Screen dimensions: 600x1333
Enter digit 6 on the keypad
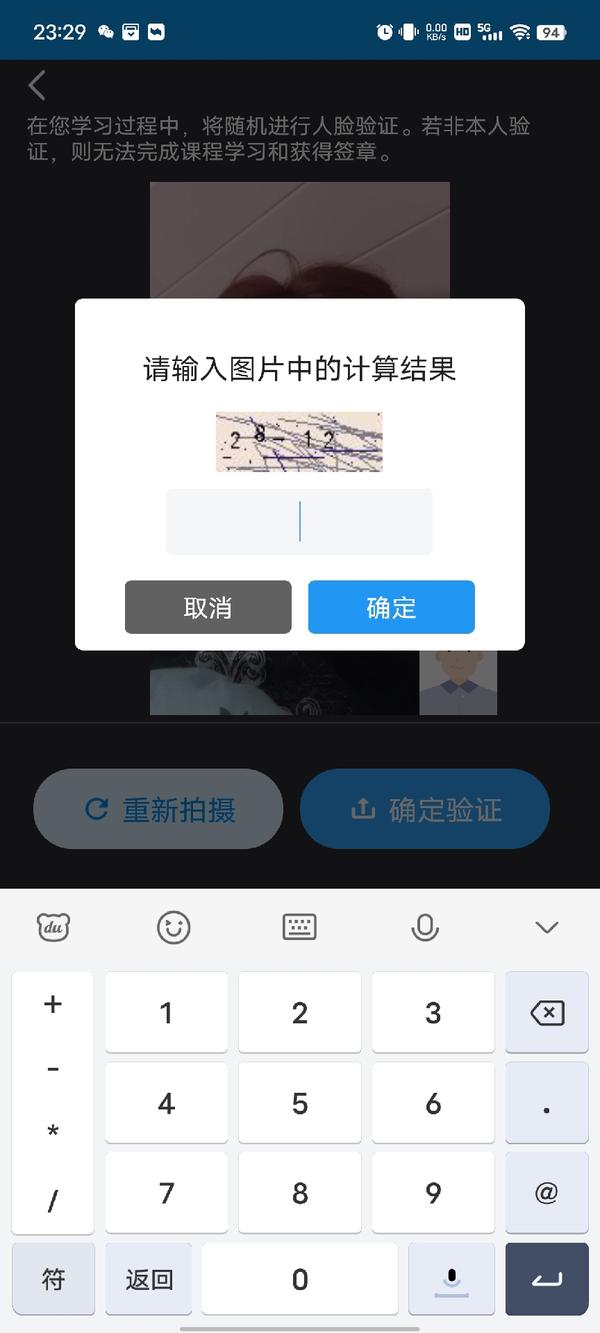click(x=432, y=1103)
